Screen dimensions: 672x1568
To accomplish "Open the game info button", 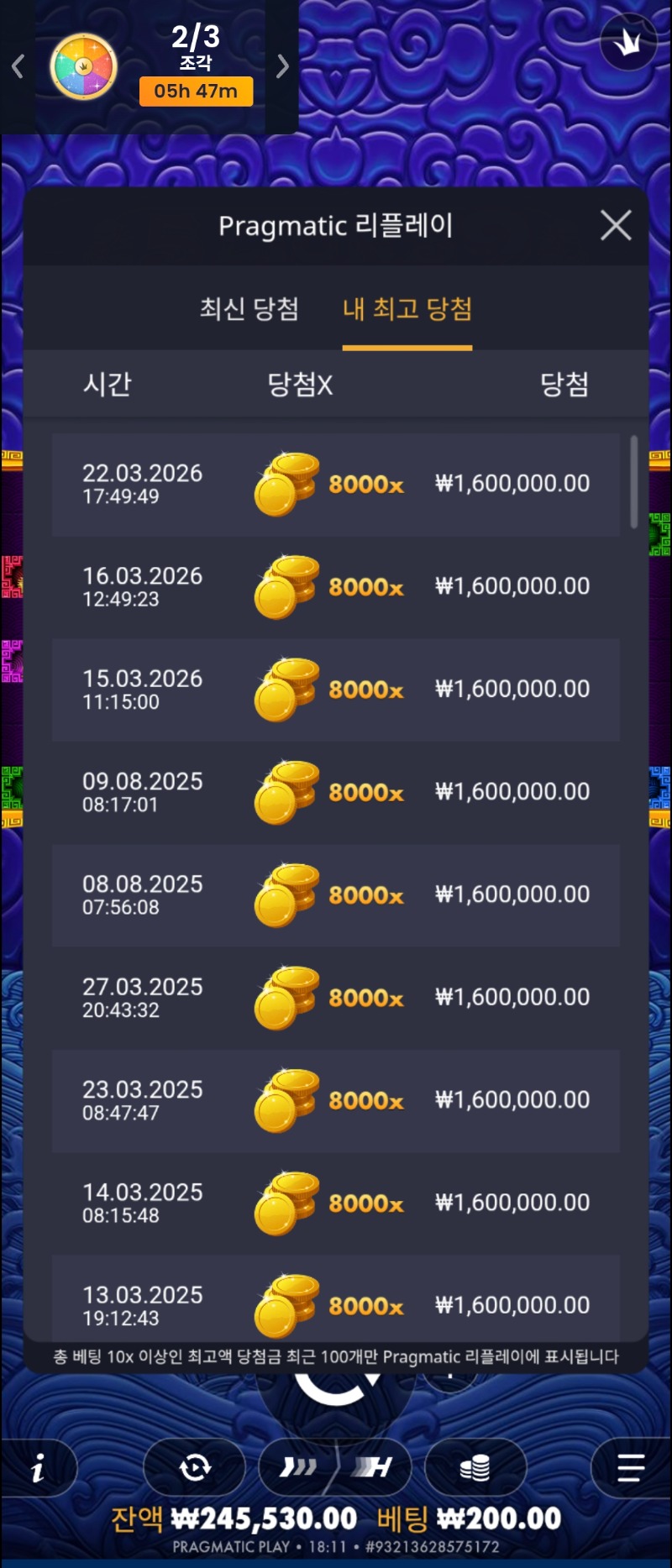I will pos(39,1469).
